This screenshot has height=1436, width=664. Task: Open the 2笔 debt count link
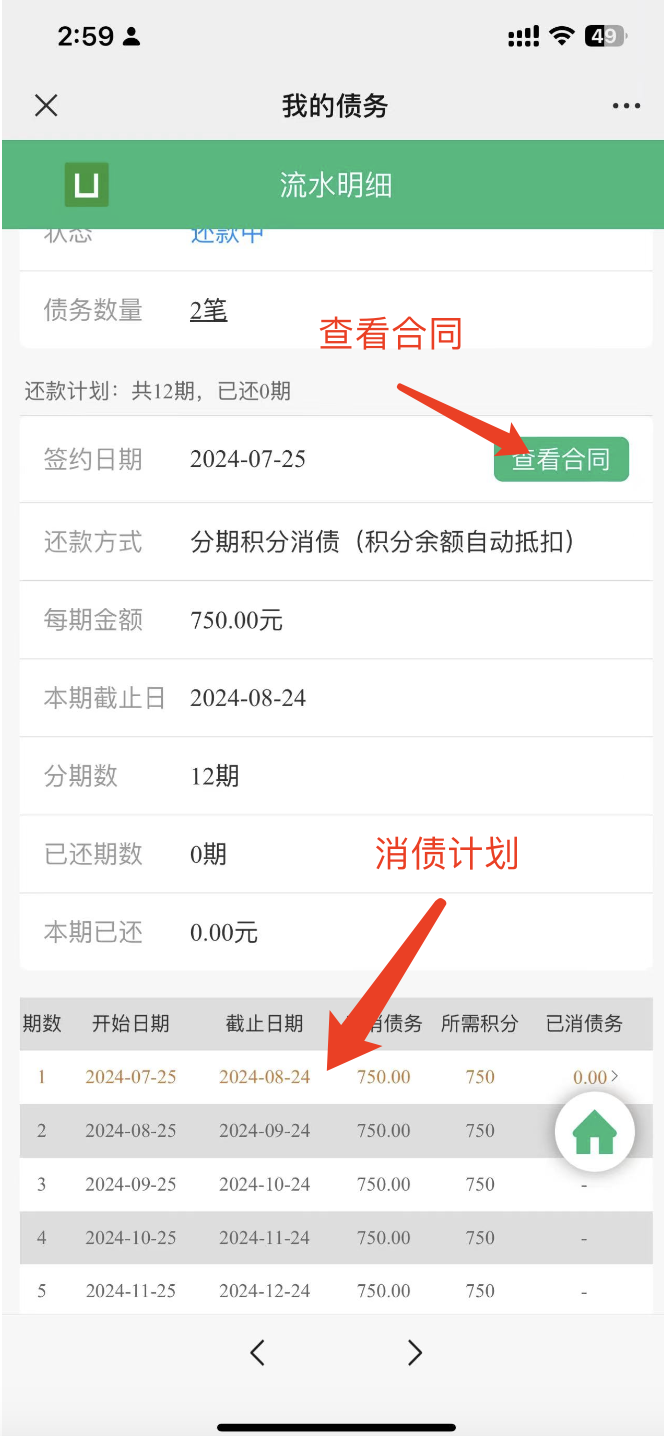(x=208, y=310)
